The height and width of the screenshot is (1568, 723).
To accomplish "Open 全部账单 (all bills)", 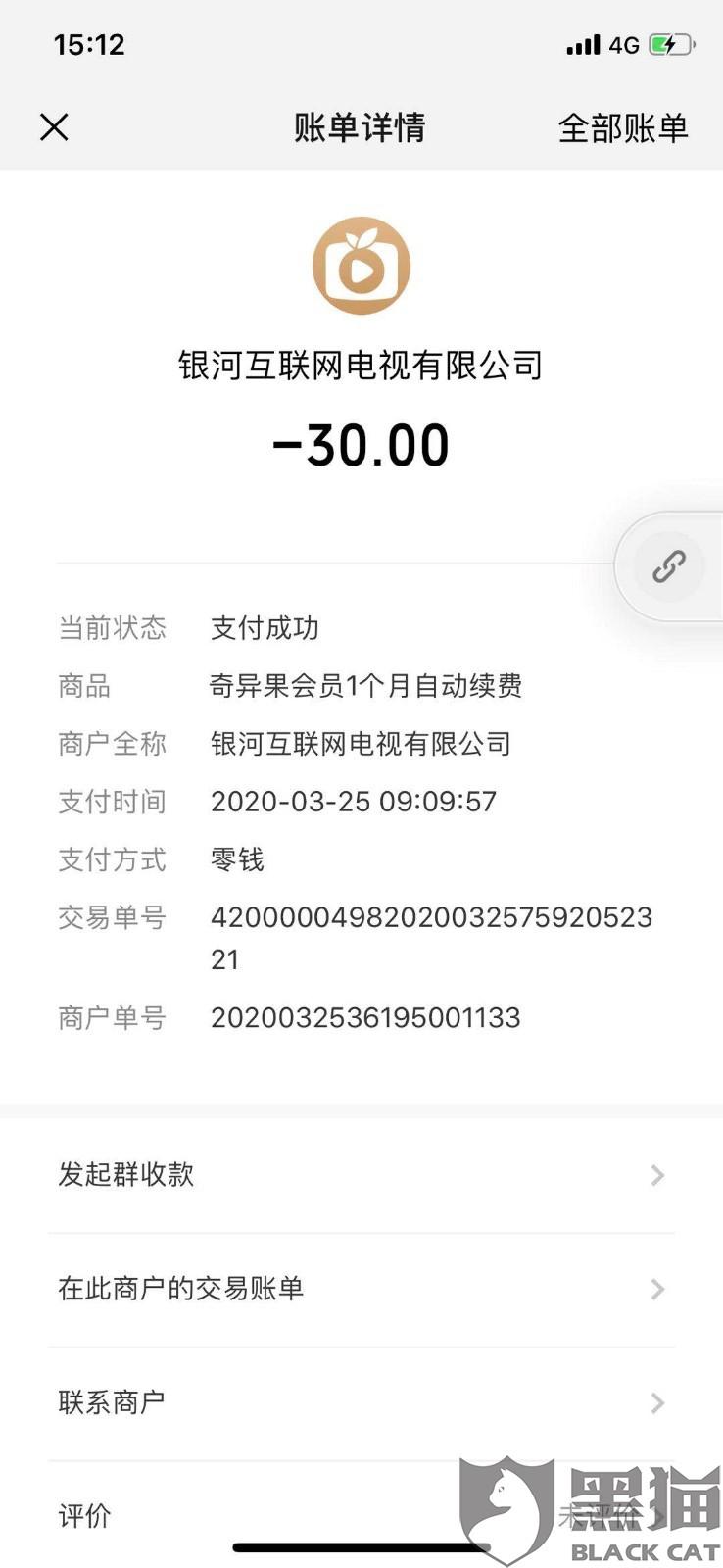I will pos(622,127).
